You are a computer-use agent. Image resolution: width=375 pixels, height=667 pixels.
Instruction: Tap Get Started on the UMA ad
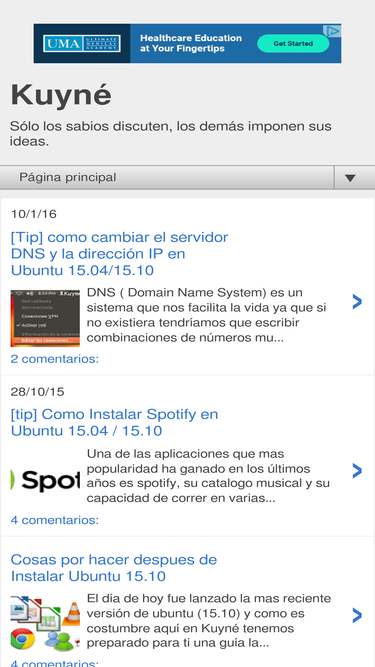293,43
